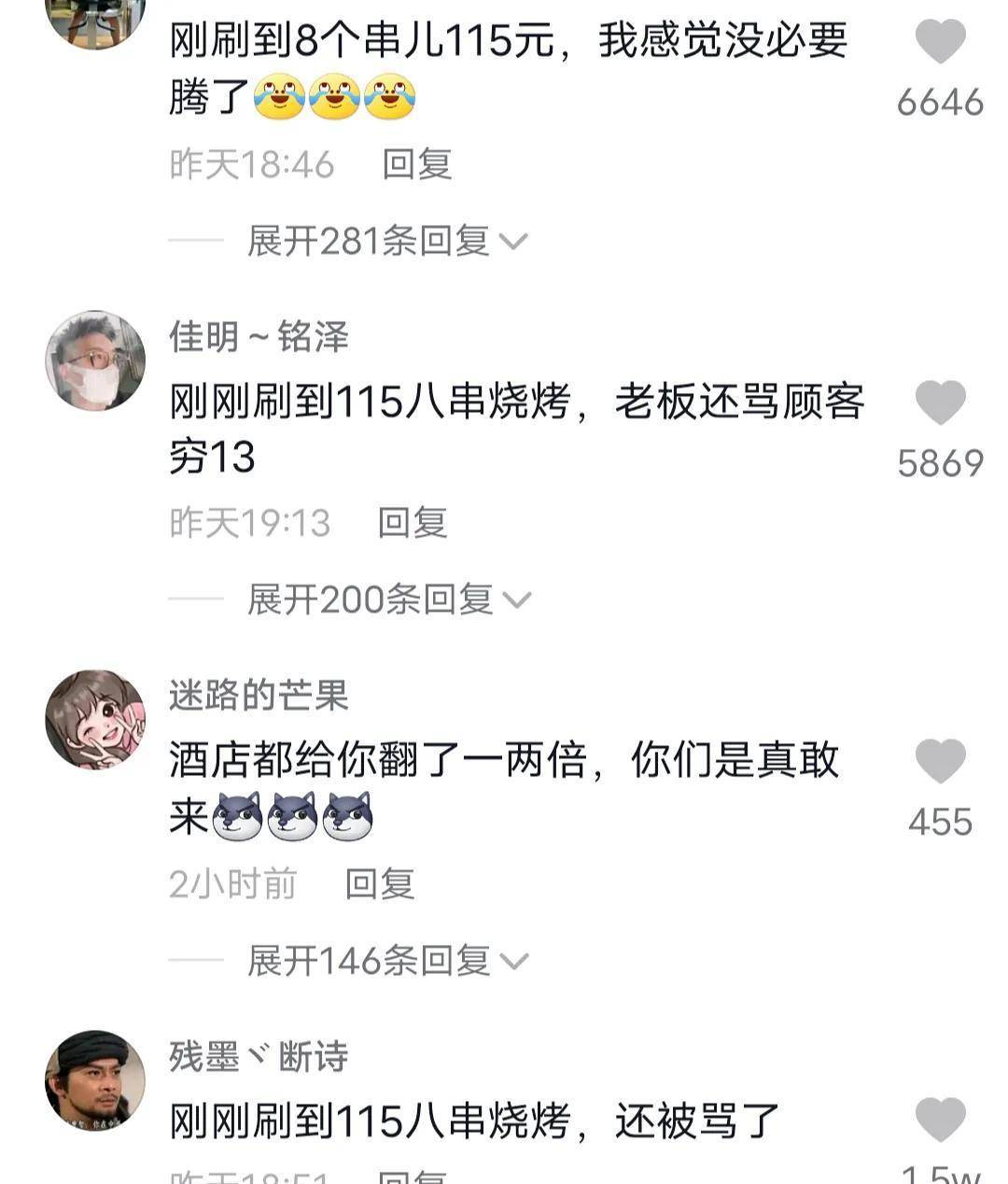Expand the 281 replies
This screenshot has width=1008, height=1184.
tap(386, 241)
